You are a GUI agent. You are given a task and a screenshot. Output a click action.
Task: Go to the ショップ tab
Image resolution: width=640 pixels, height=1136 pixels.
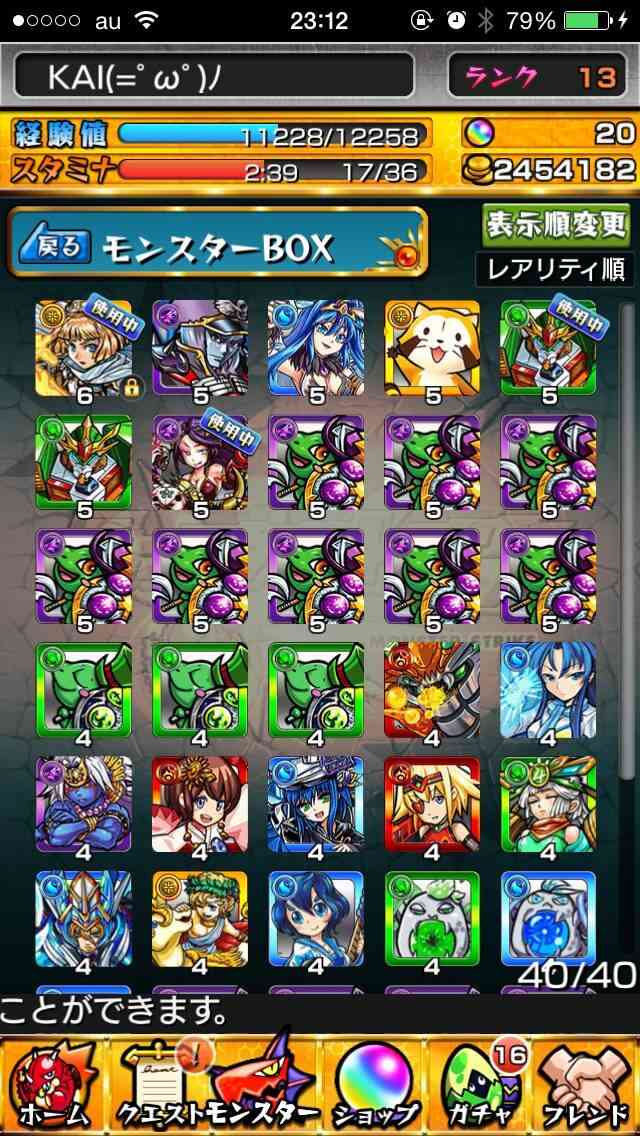pyautogui.click(x=375, y=1086)
